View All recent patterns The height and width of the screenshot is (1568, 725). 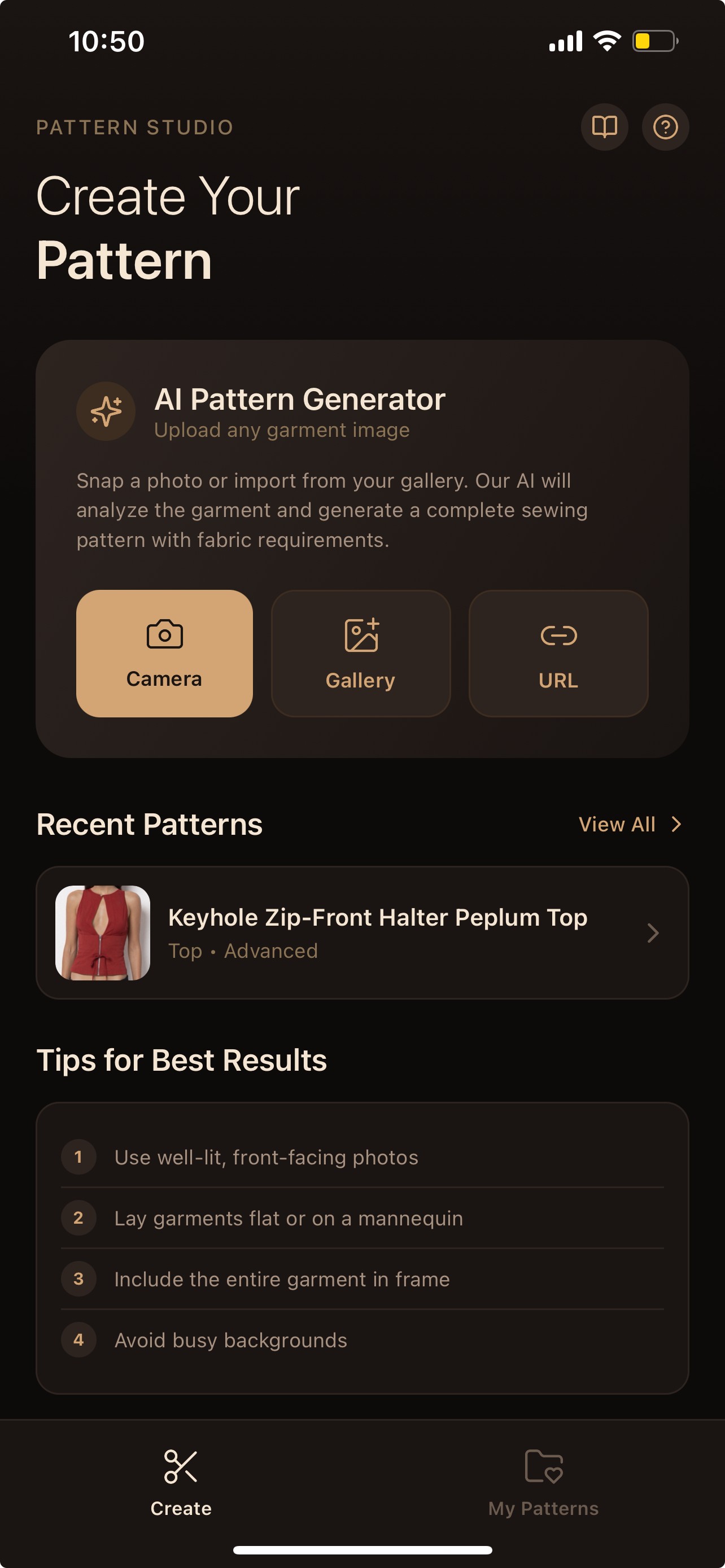tap(630, 824)
